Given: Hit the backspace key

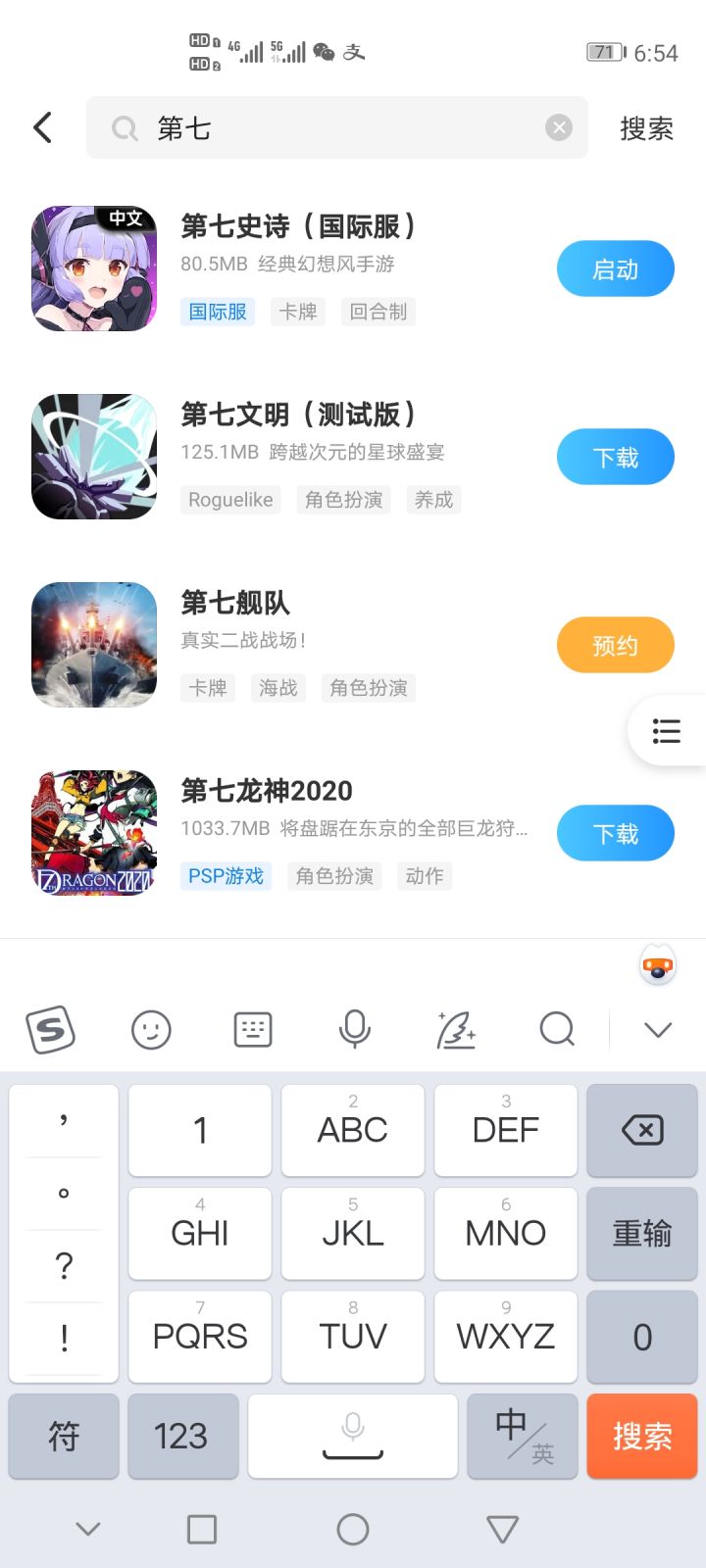Looking at the screenshot, I should [x=642, y=1131].
